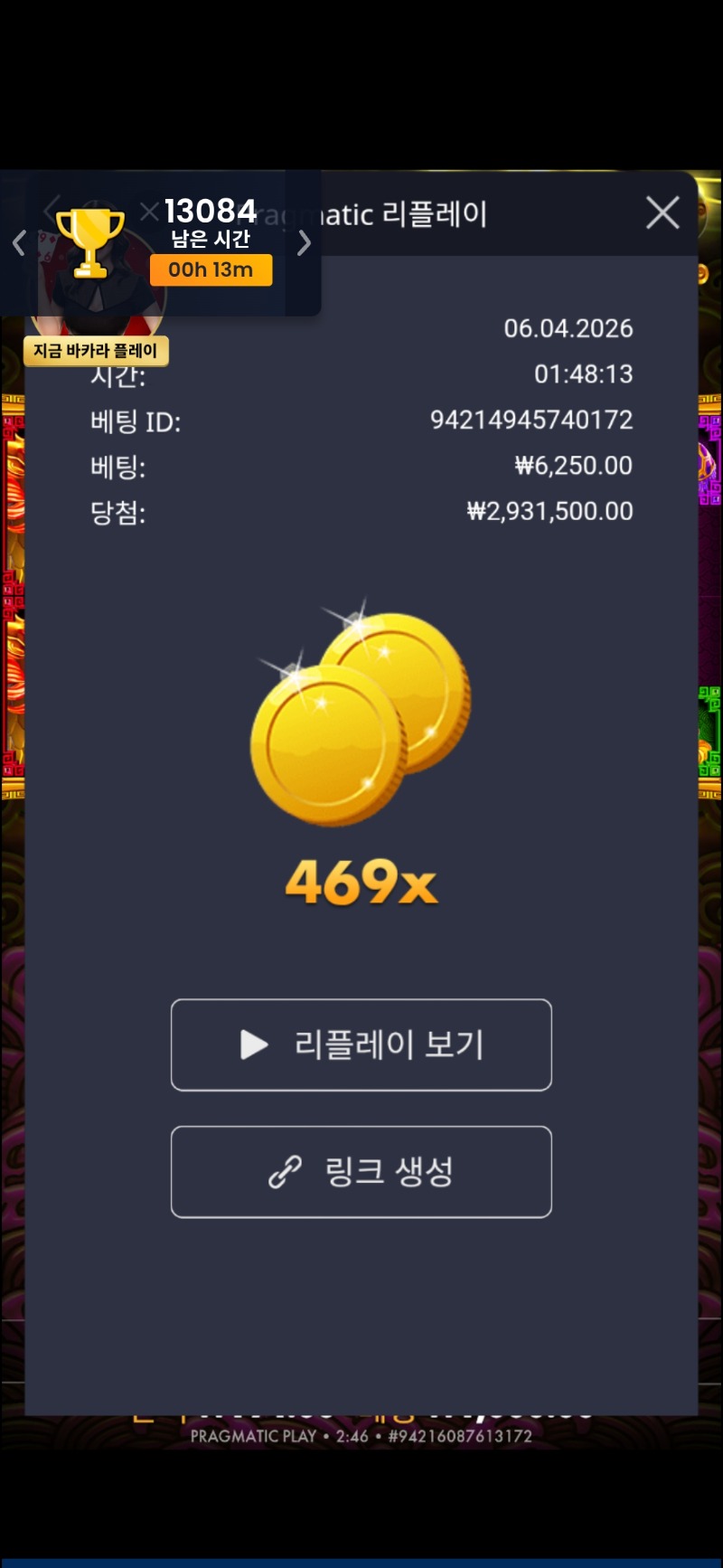The width and height of the screenshot is (723, 1568).
Task: Watch the replay via 리플레이 보기
Action: coord(361,1044)
